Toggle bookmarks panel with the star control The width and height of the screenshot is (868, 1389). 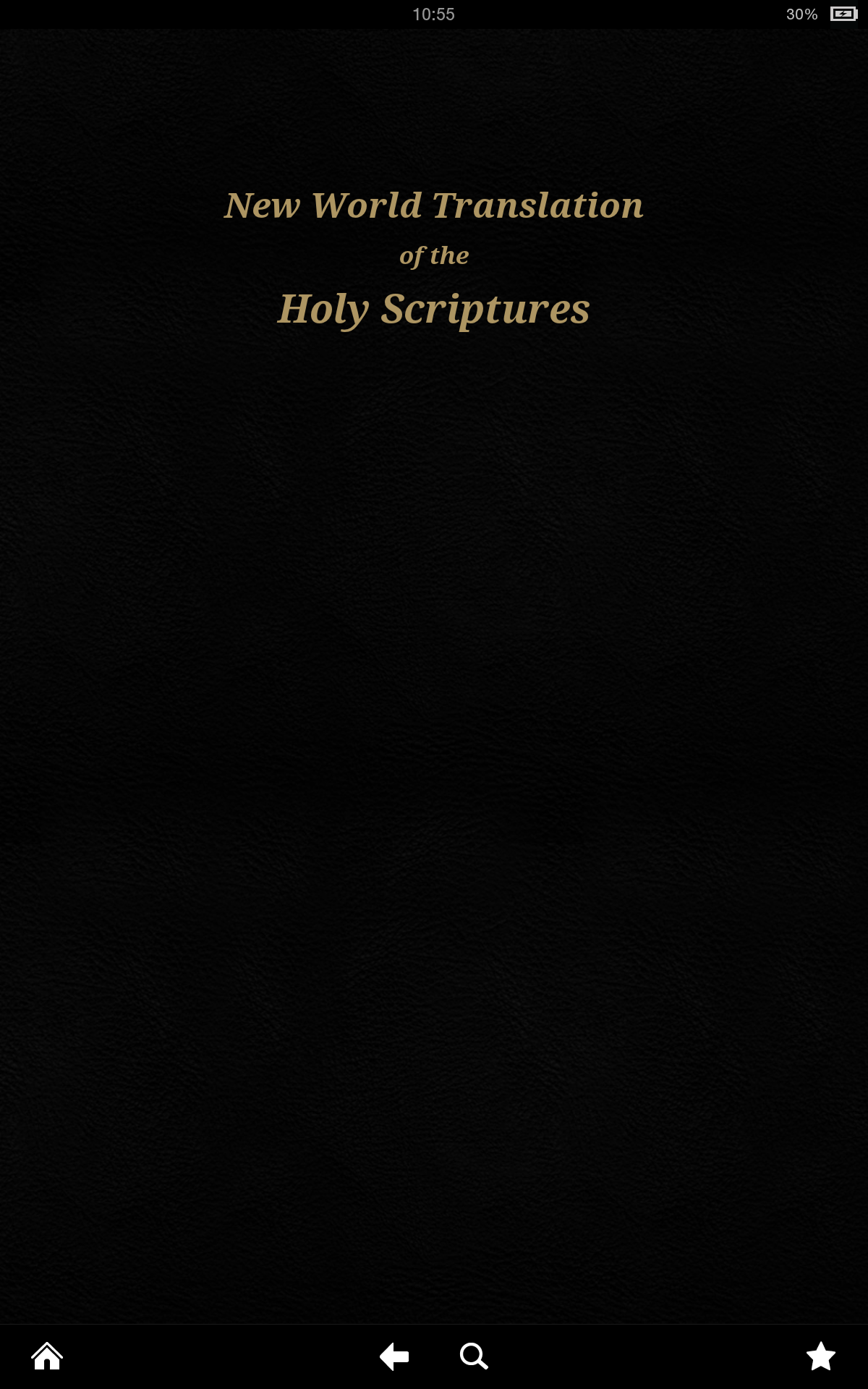click(x=822, y=1356)
